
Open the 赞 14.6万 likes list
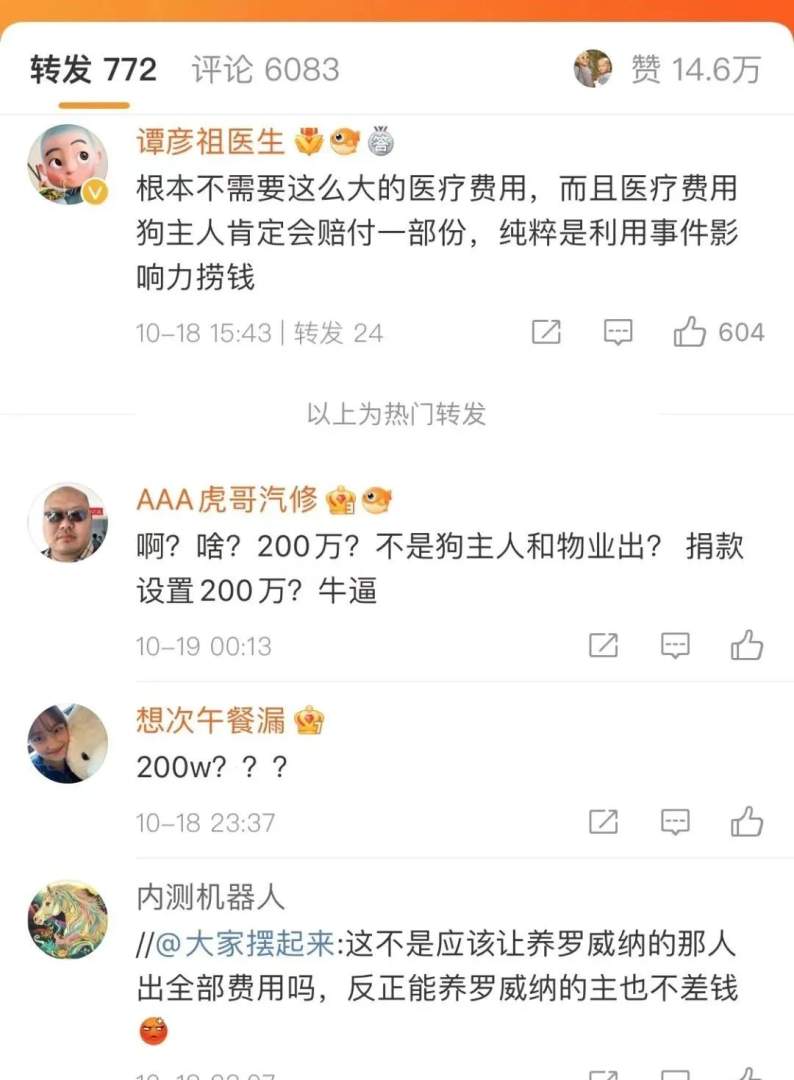[696, 69]
